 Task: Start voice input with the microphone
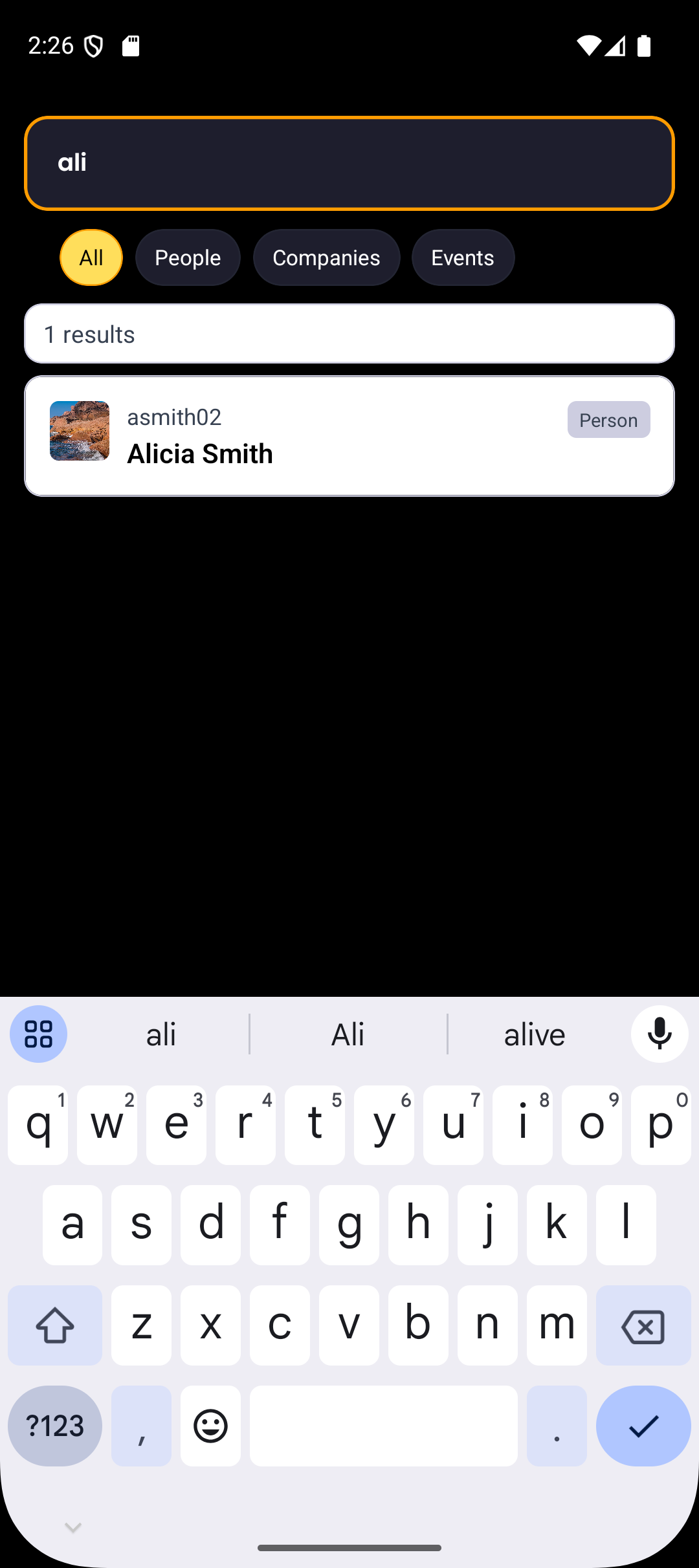tap(660, 1034)
